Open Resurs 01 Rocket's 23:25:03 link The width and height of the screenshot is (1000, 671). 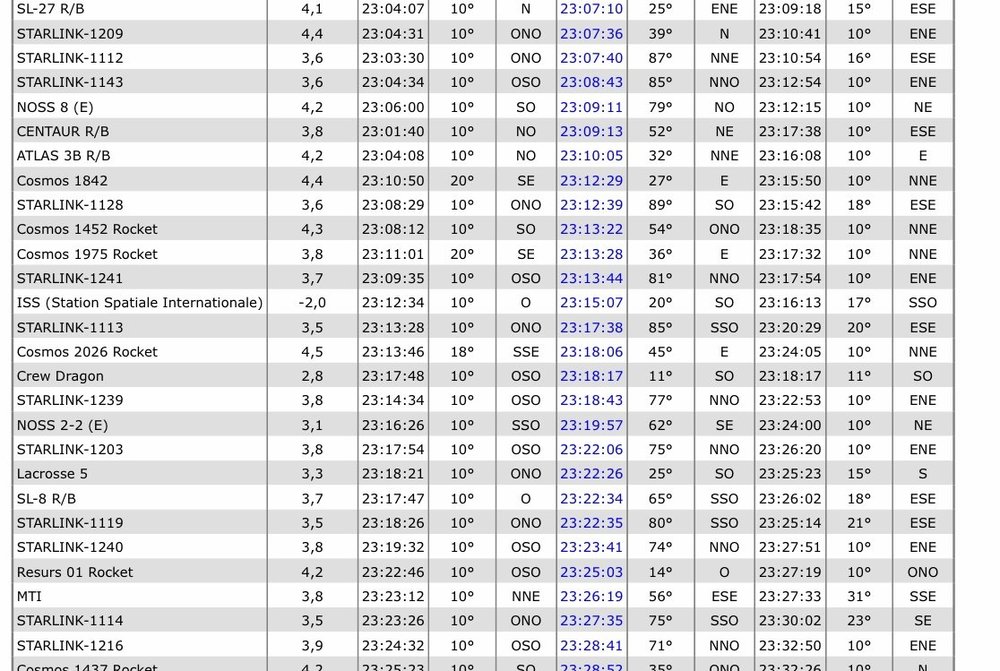[591, 572]
